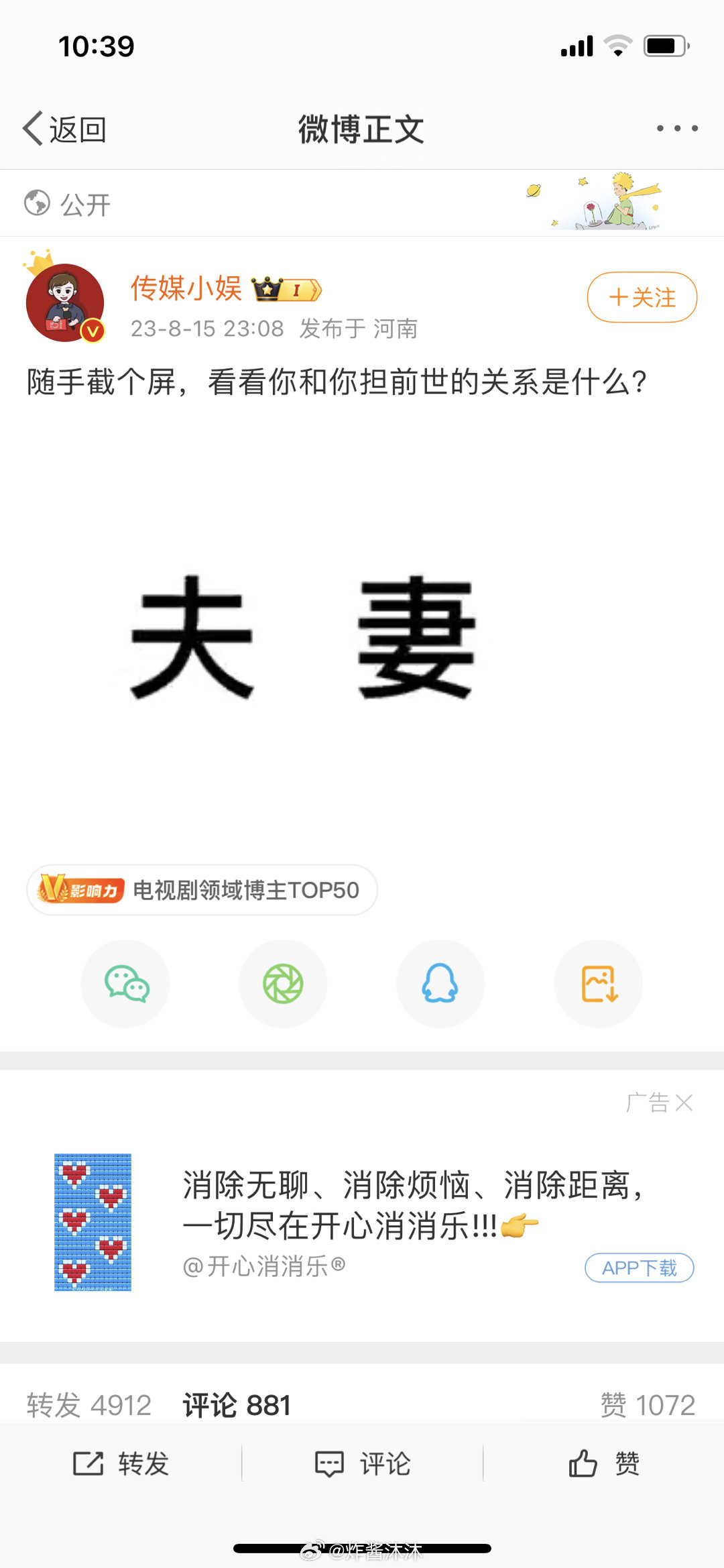Viewport: 724px width, 1568px height.
Task: Share the post to WeChat
Action: 125,984
